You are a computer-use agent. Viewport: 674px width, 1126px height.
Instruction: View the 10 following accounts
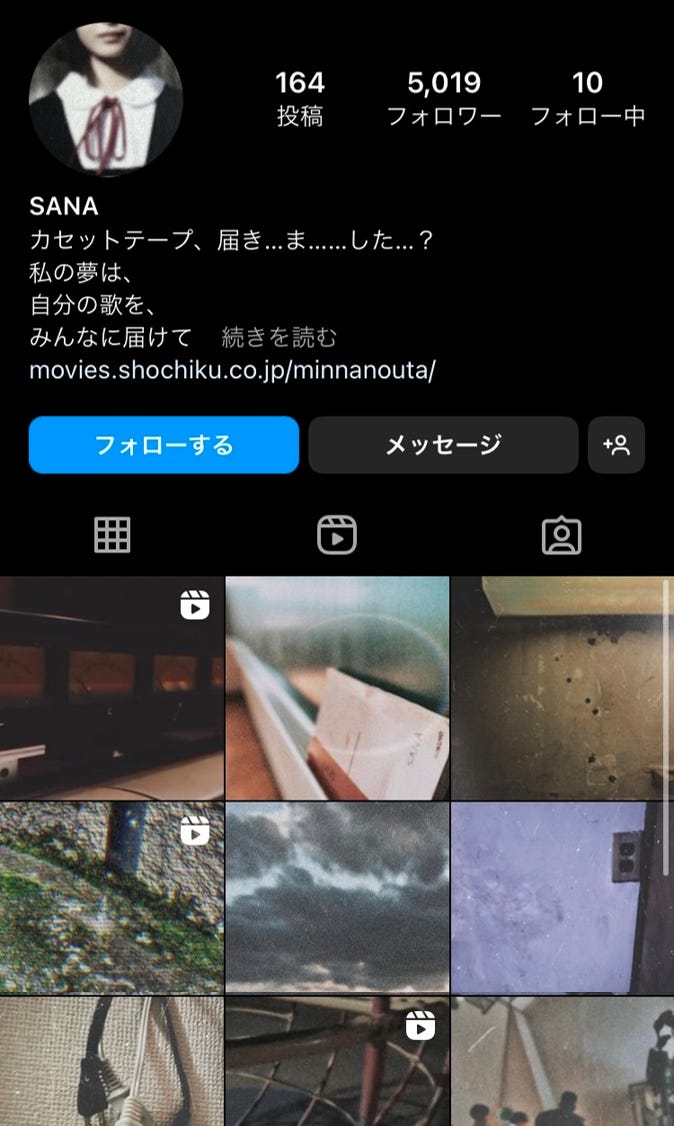[587, 98]
